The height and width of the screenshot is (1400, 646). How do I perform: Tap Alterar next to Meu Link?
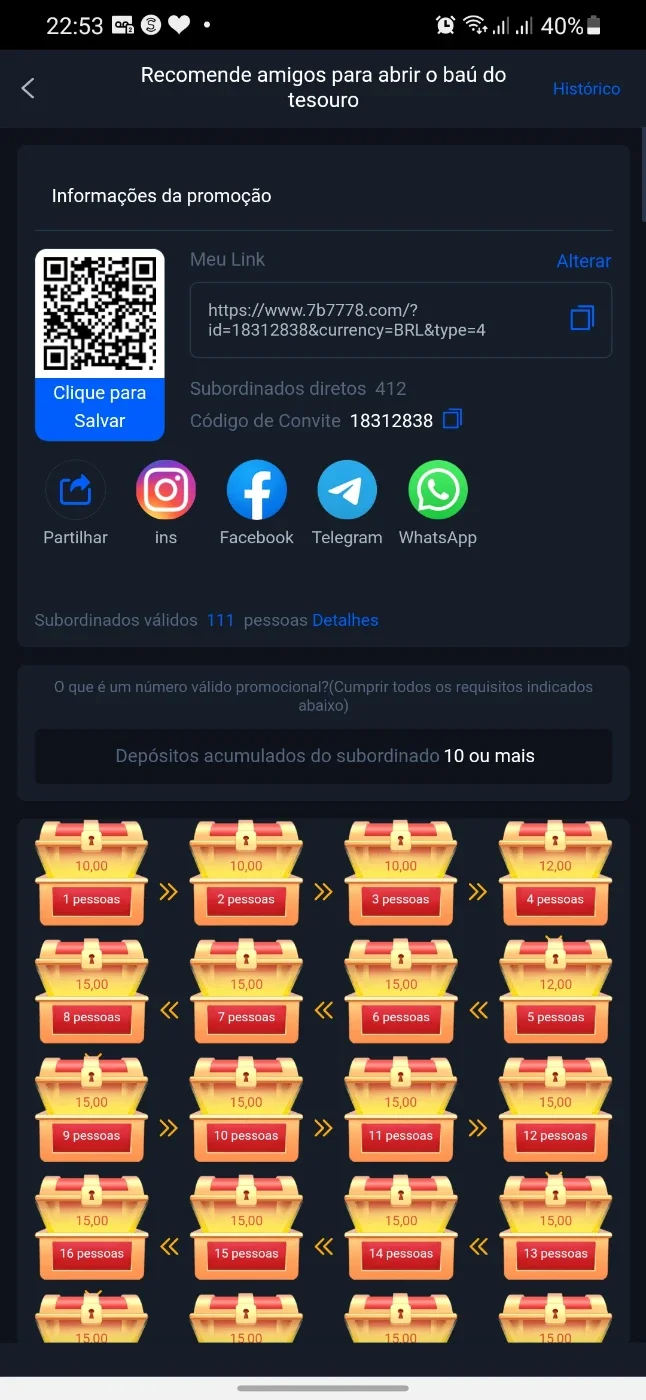click(x=583, y=261)
